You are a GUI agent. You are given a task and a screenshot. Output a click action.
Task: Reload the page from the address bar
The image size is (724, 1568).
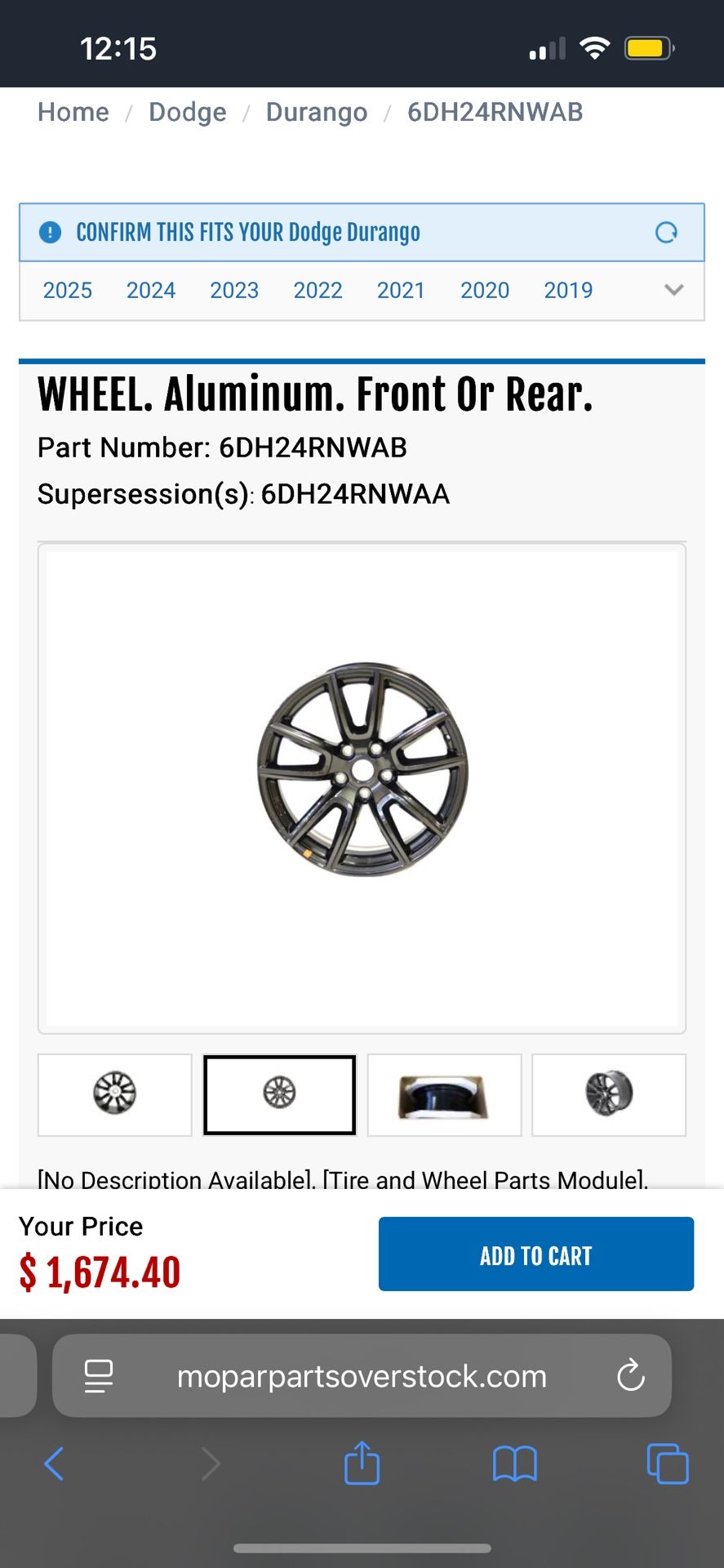[630, 1376]
